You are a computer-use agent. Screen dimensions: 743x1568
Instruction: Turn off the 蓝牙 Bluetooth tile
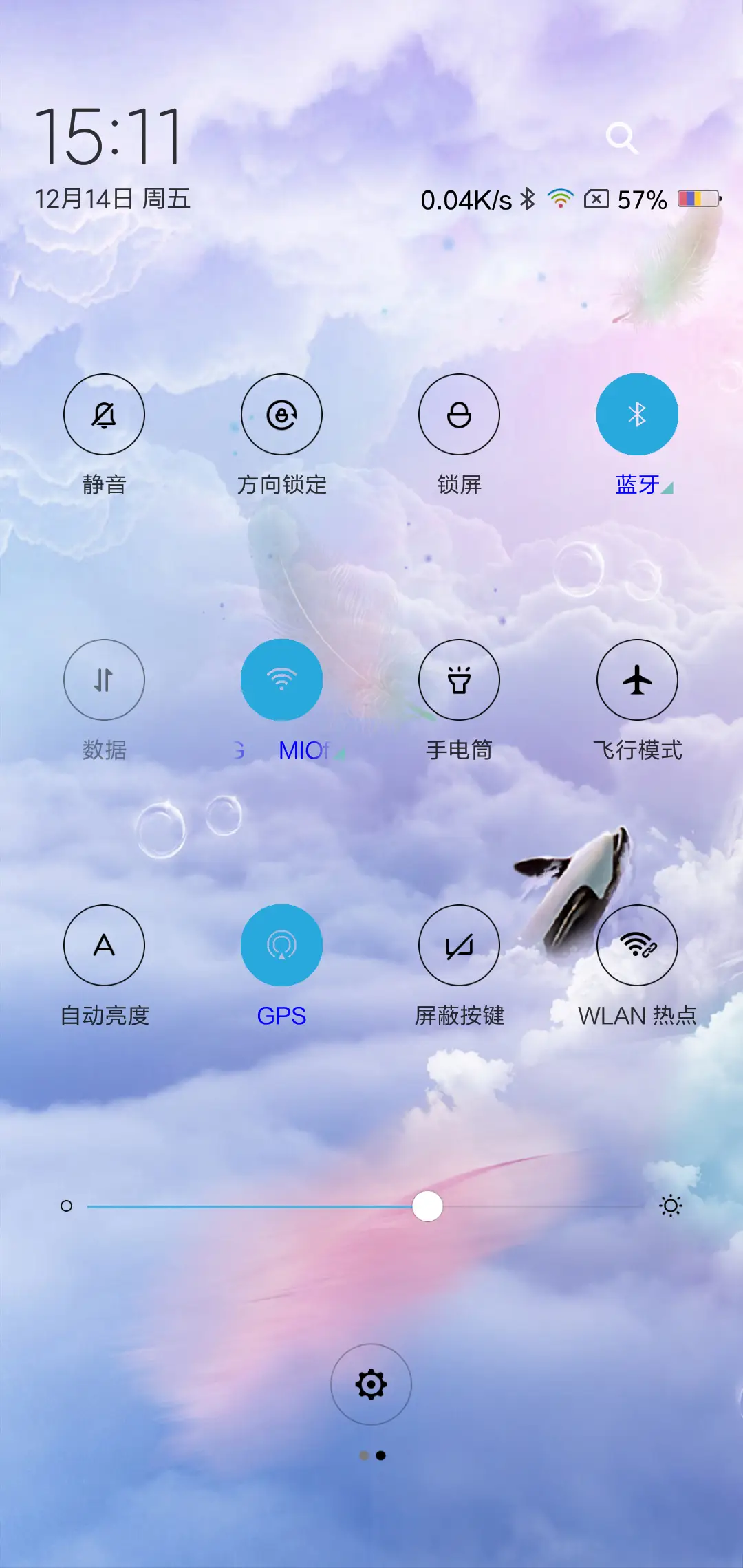[x=638, y=413]
